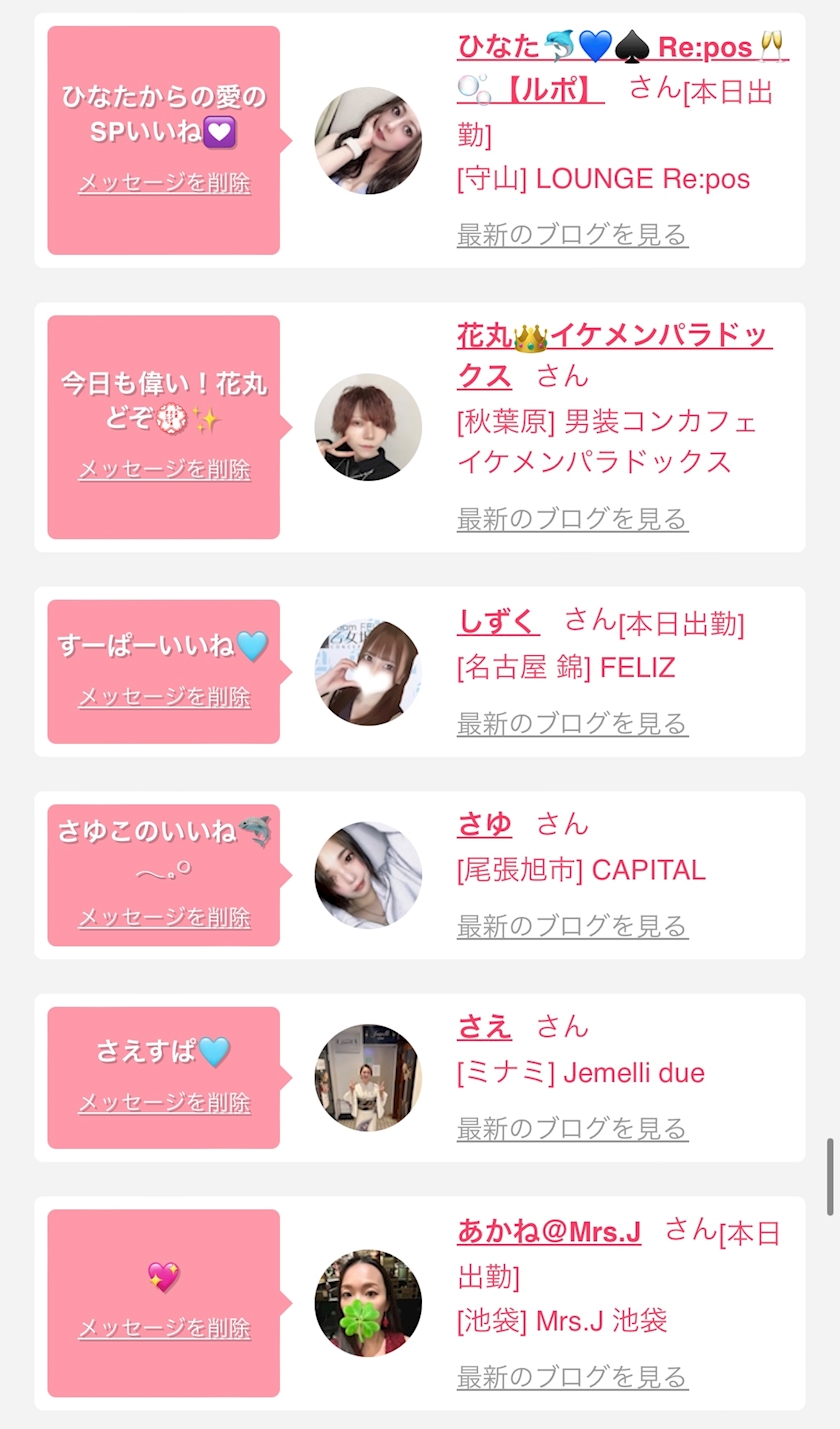840x1429 pixels.
Task: Delete the 今日も偉い！花丸 message
Action: pyautogui.click(x=164, y=469)
